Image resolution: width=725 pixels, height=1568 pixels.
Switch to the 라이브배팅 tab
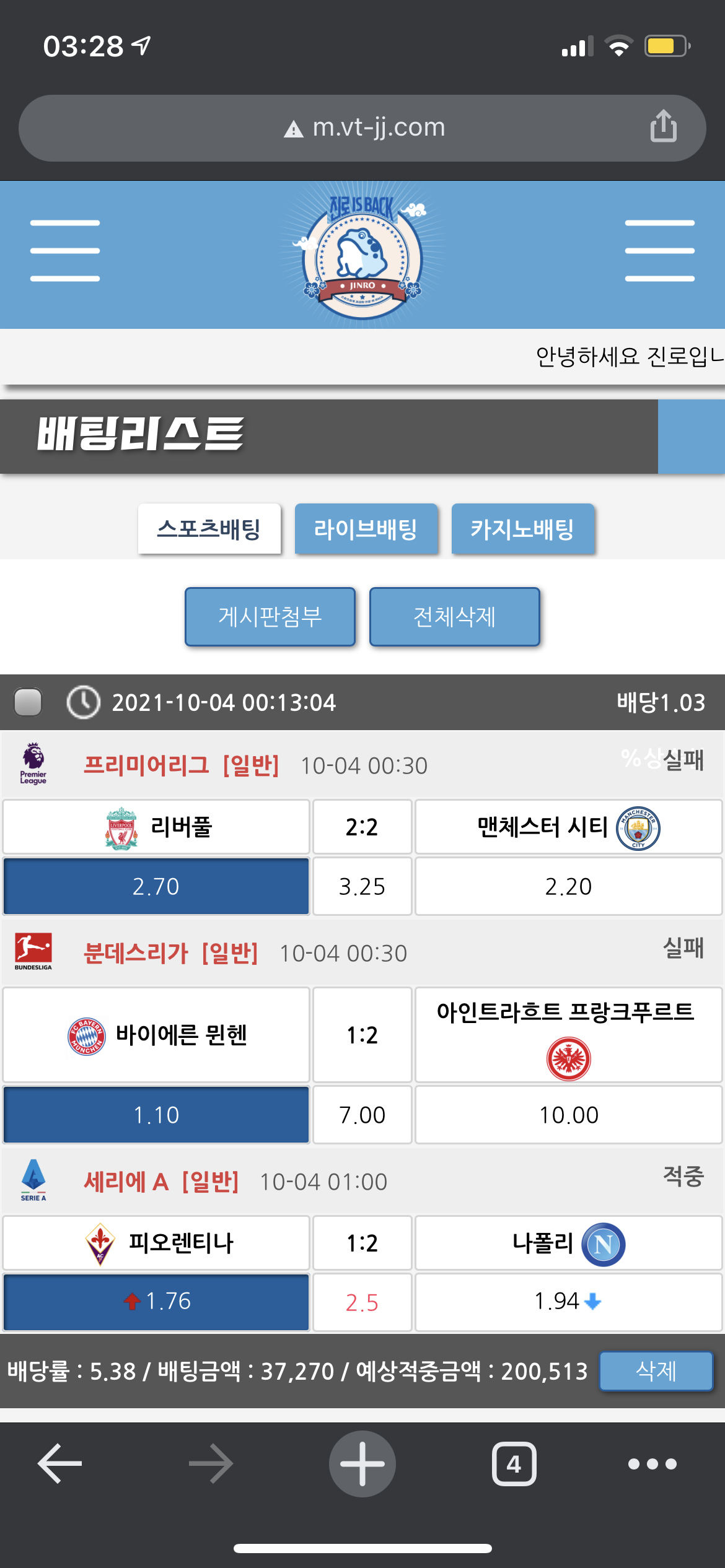click(366, 529)
